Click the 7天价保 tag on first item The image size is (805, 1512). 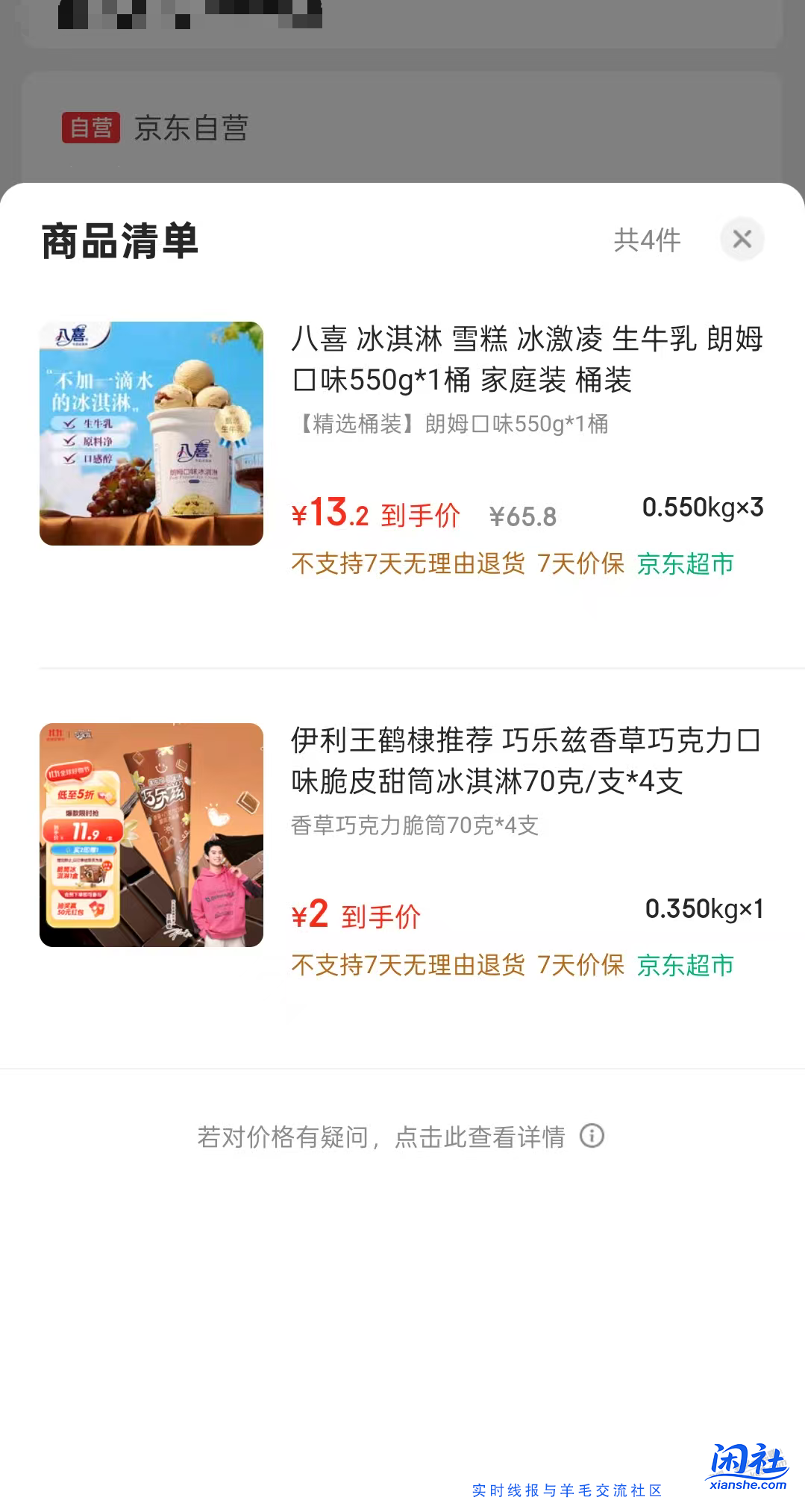(x=582, y=565)
